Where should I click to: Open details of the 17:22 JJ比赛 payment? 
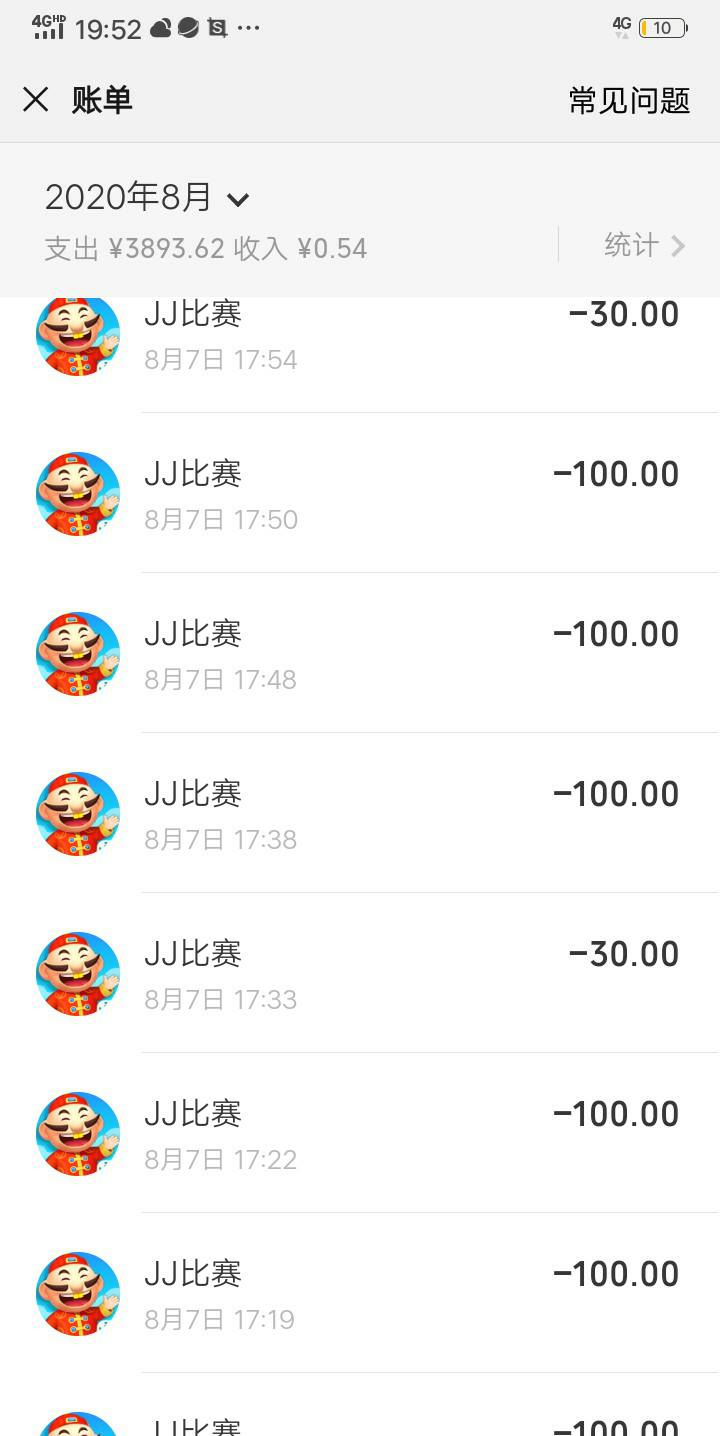click(x=400, y=1133)
